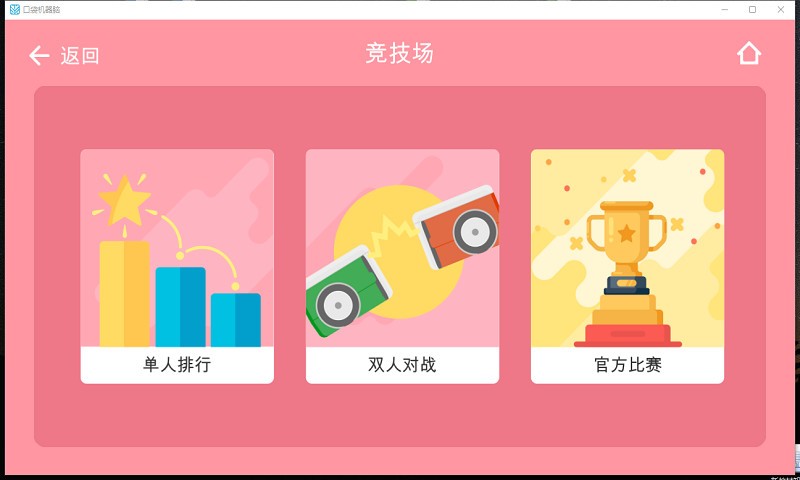
Task: Open the home icon
Action: [x=749, y=54]
